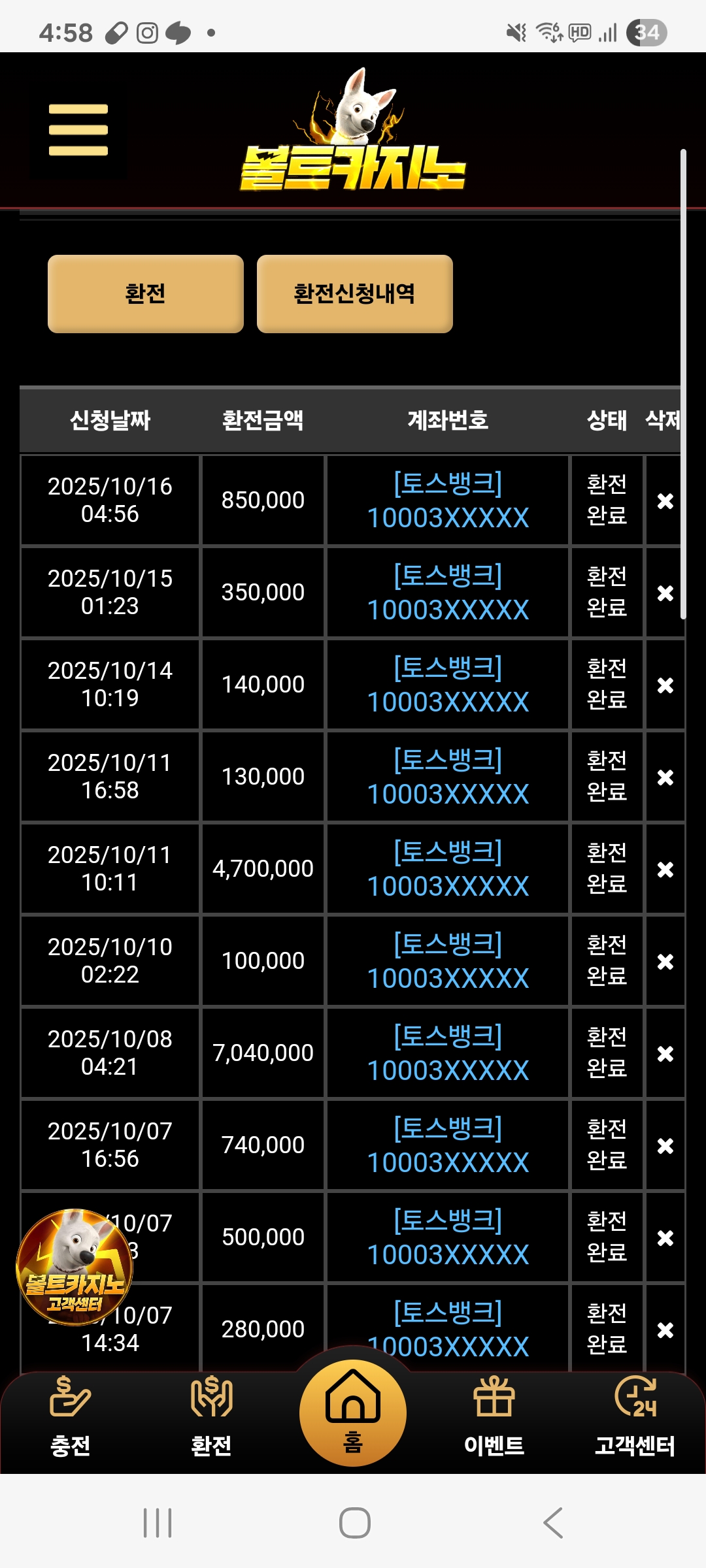
Task: Open the hamburger menu
Action: [78, 130]
